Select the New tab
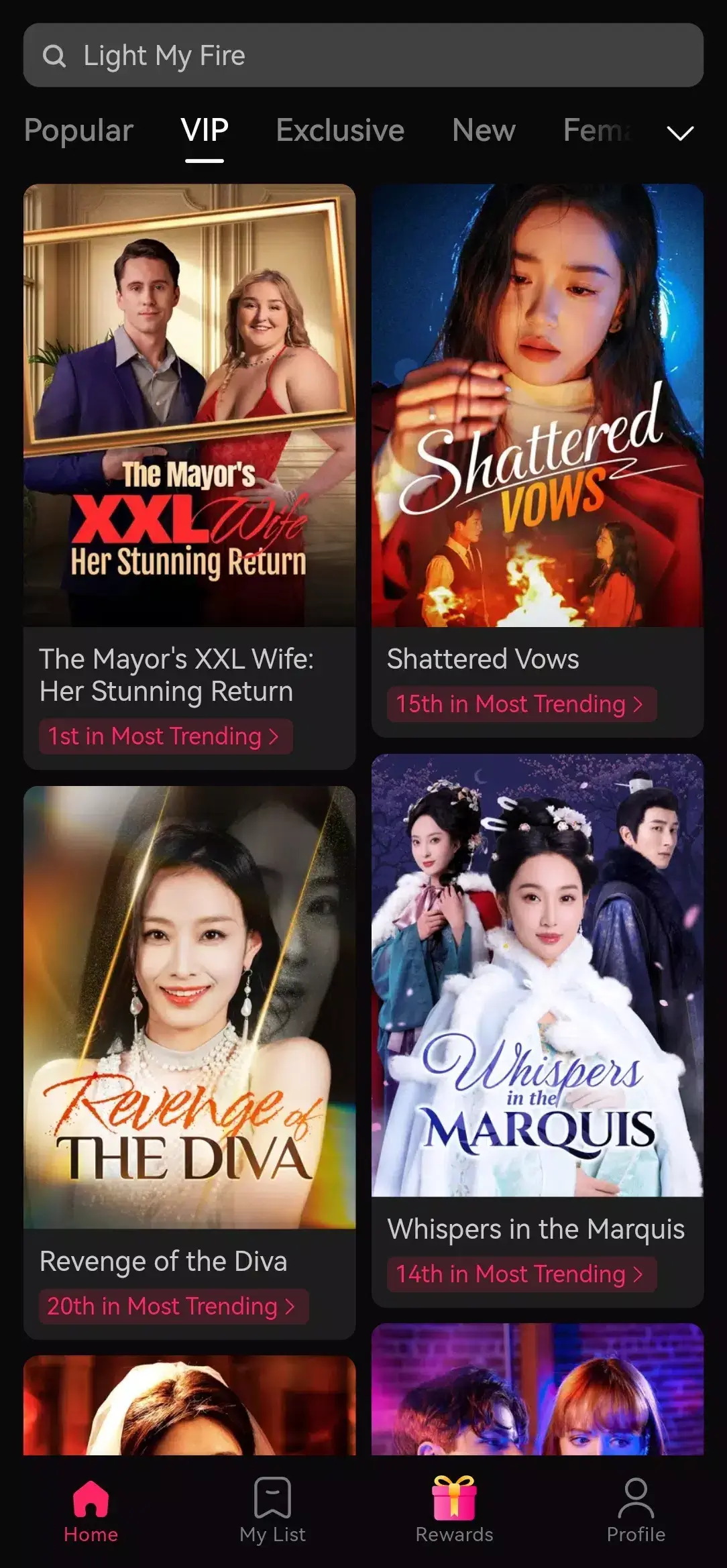This screenshot has height=1568, width=727. [484, 131]
